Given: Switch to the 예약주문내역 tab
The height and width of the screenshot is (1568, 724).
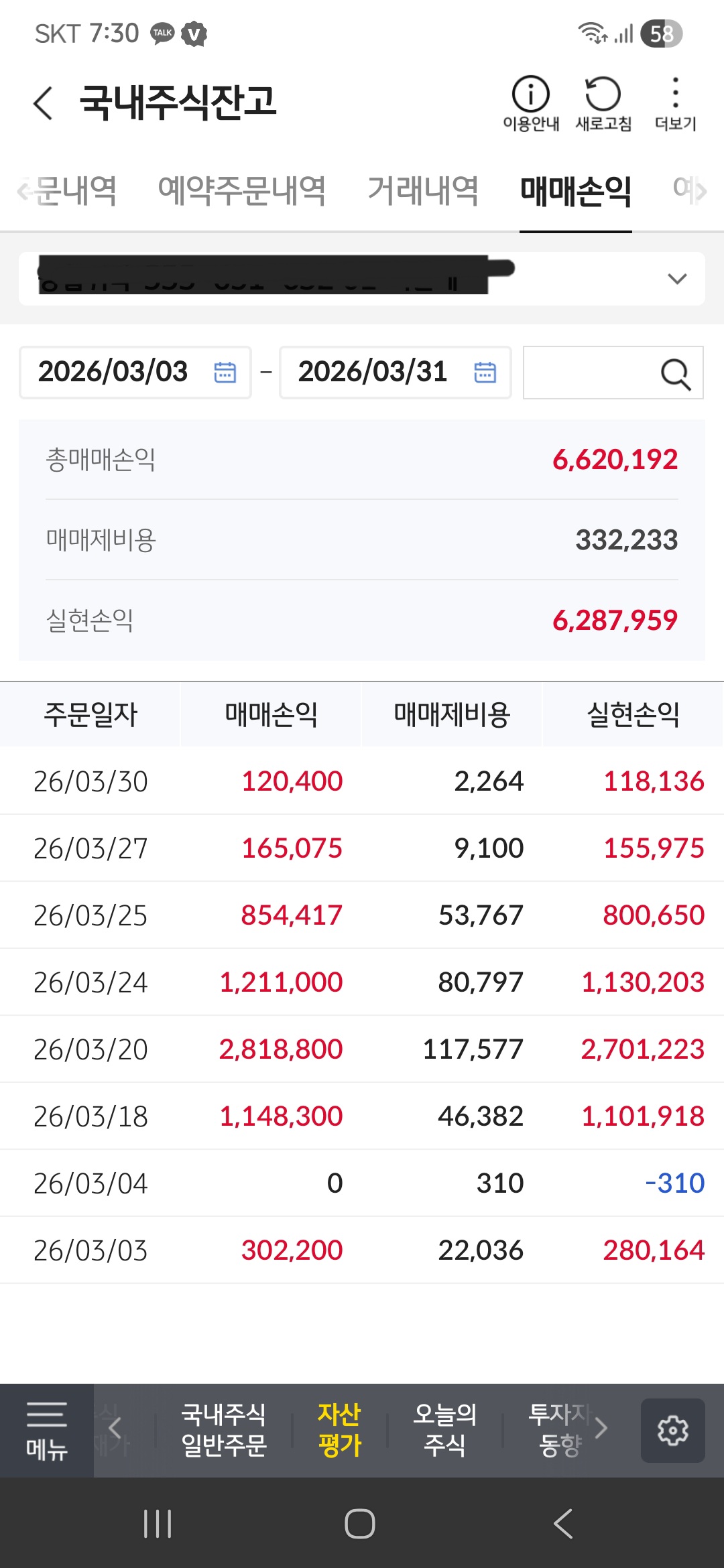Looking at the screenshot, I should pyautogui.click(x=241, y=191).
